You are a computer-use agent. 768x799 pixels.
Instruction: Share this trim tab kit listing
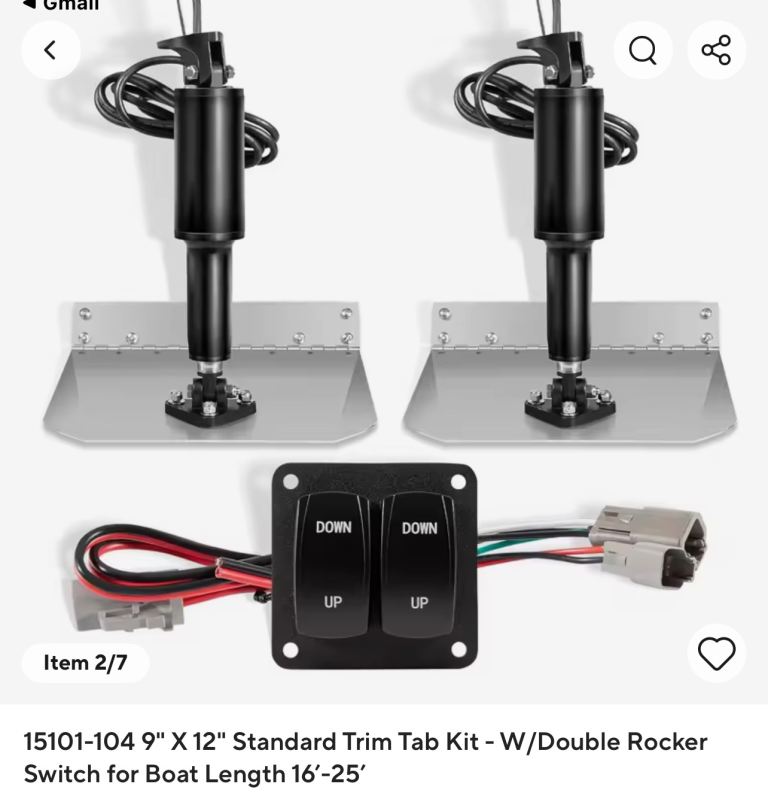coord(716,49)
